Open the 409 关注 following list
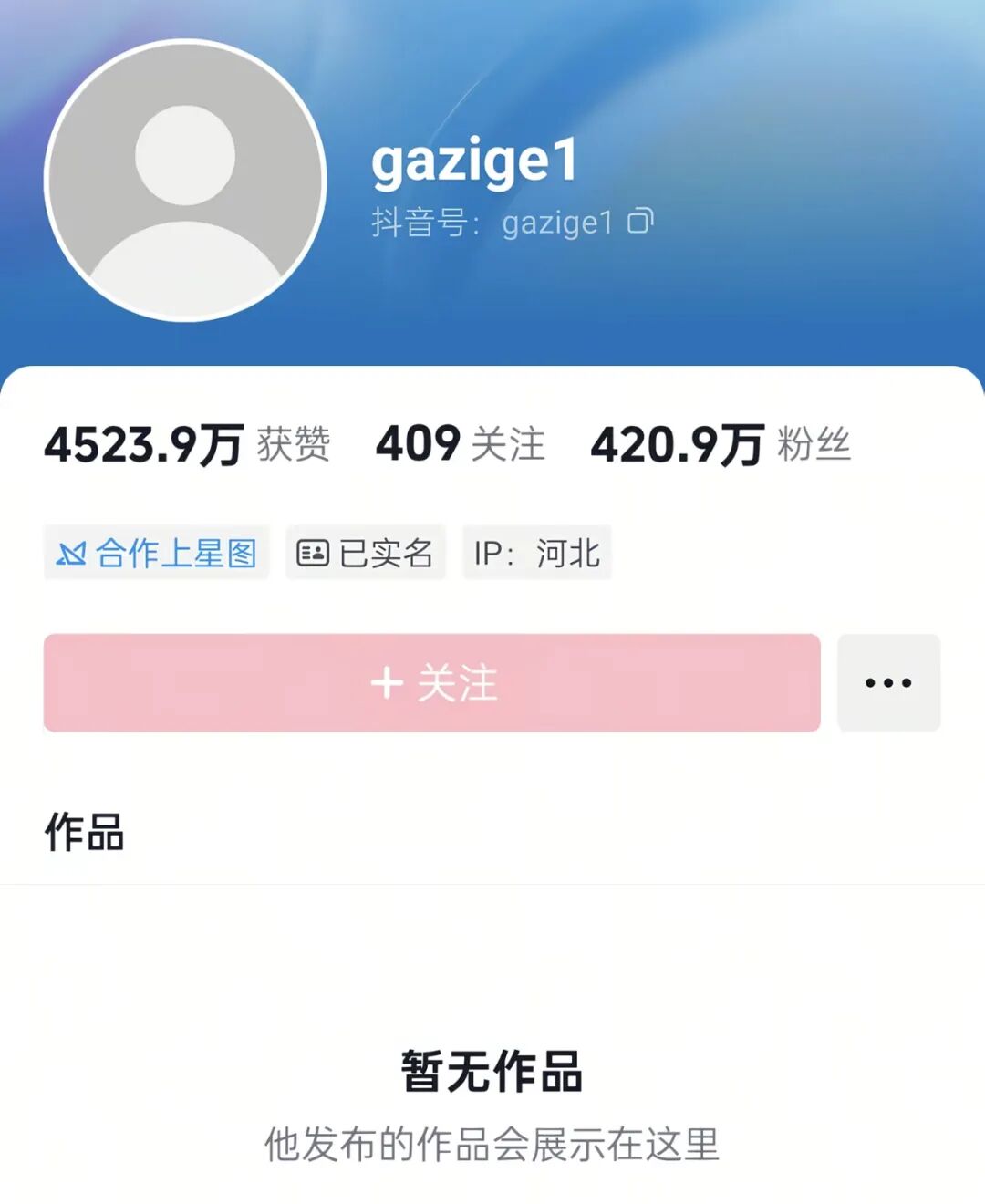This screenshot has width=985, height=1204. point(461,444)
